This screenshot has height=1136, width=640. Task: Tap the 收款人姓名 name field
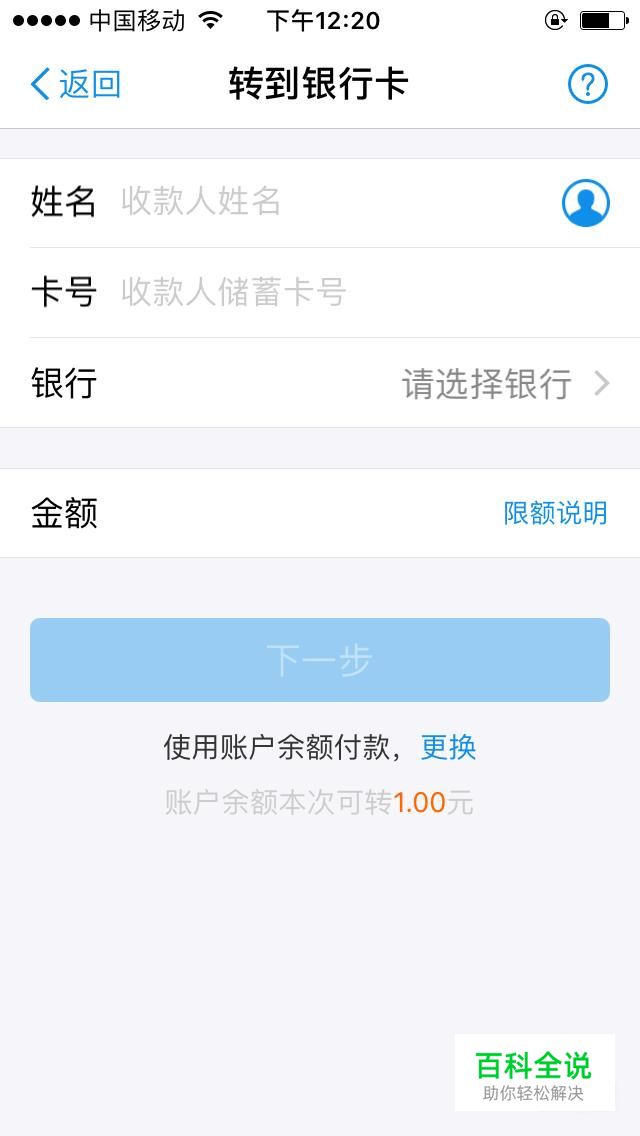pyautogui.click(x=333, y=202)
